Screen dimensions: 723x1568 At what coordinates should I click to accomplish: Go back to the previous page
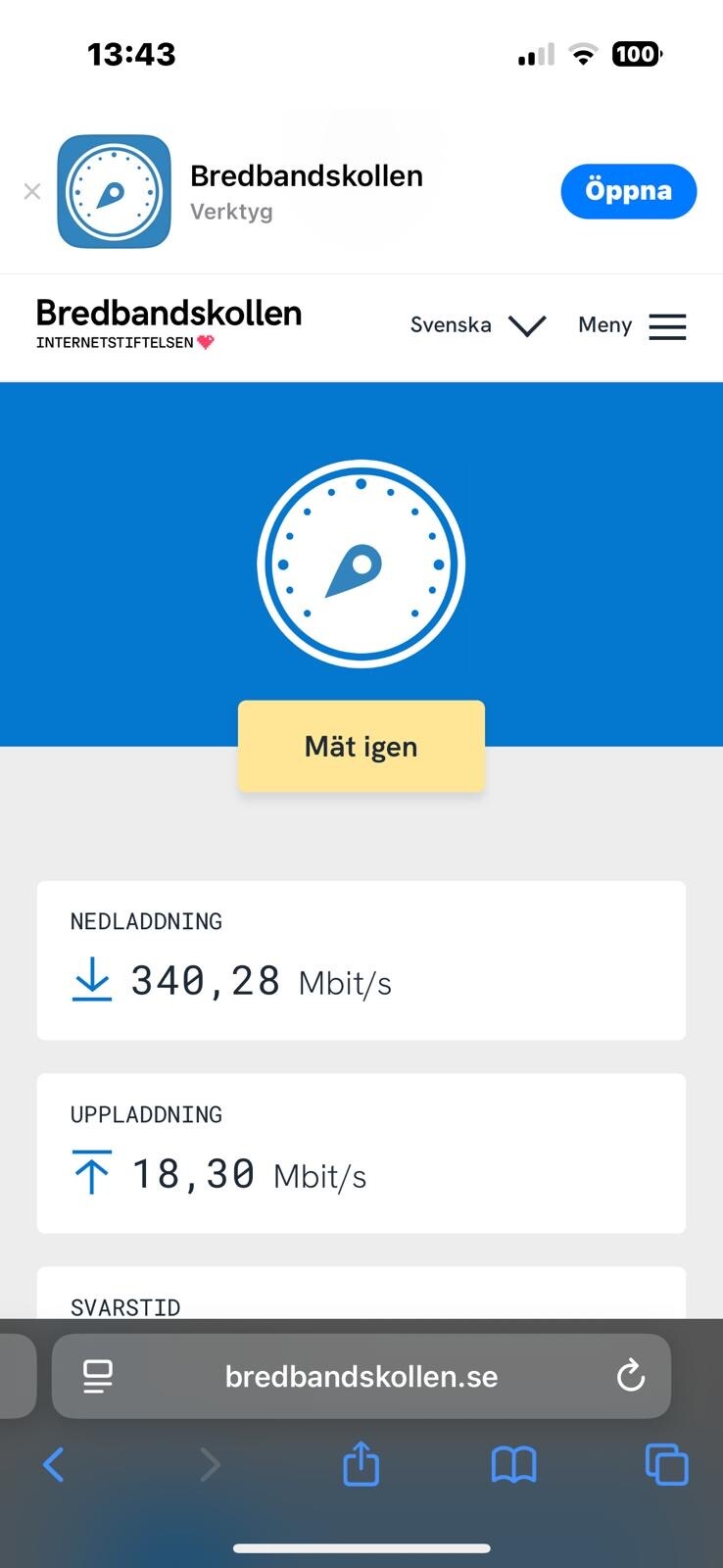point(54,1465)
